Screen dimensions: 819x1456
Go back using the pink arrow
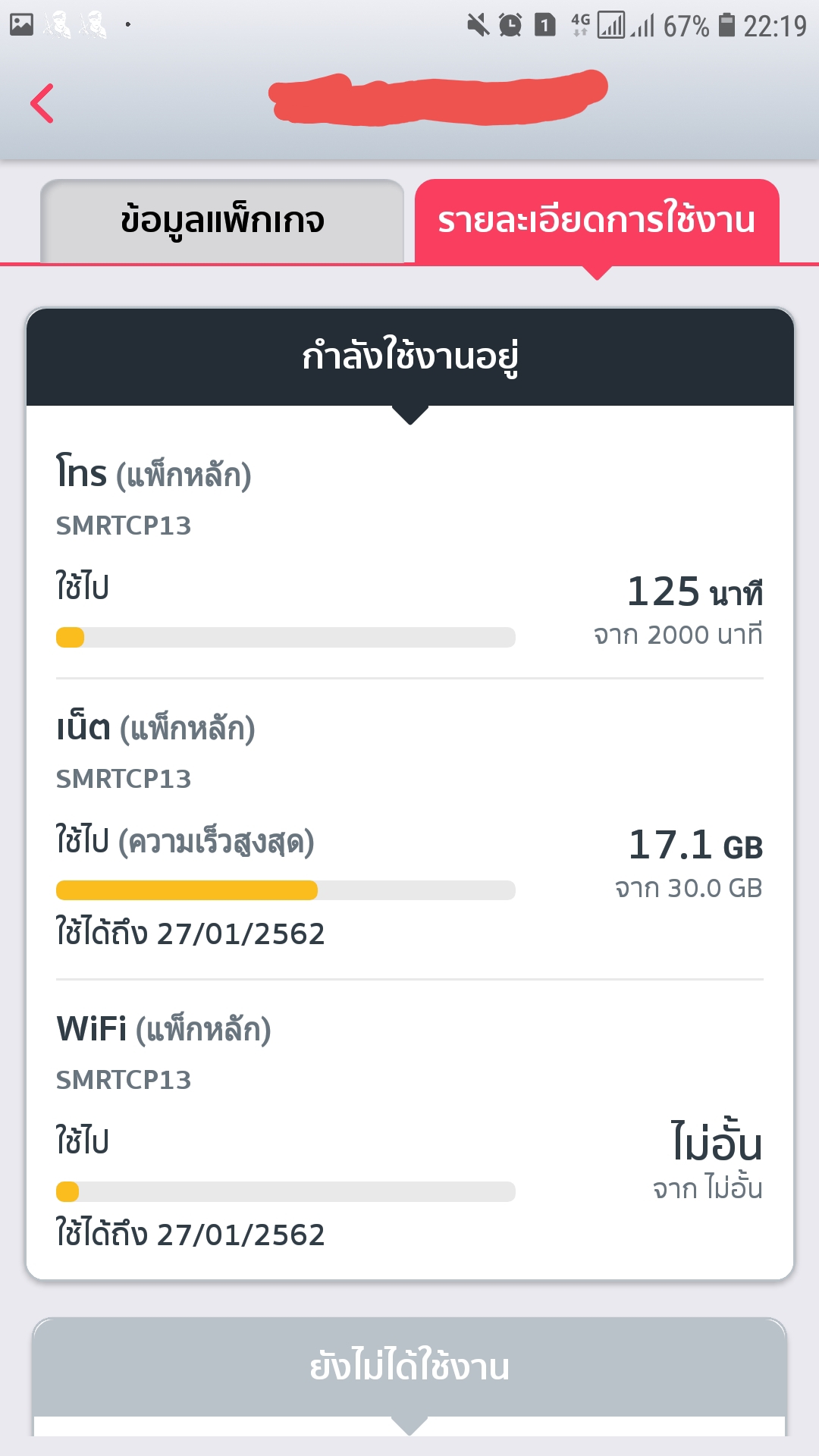pos(42,103)
